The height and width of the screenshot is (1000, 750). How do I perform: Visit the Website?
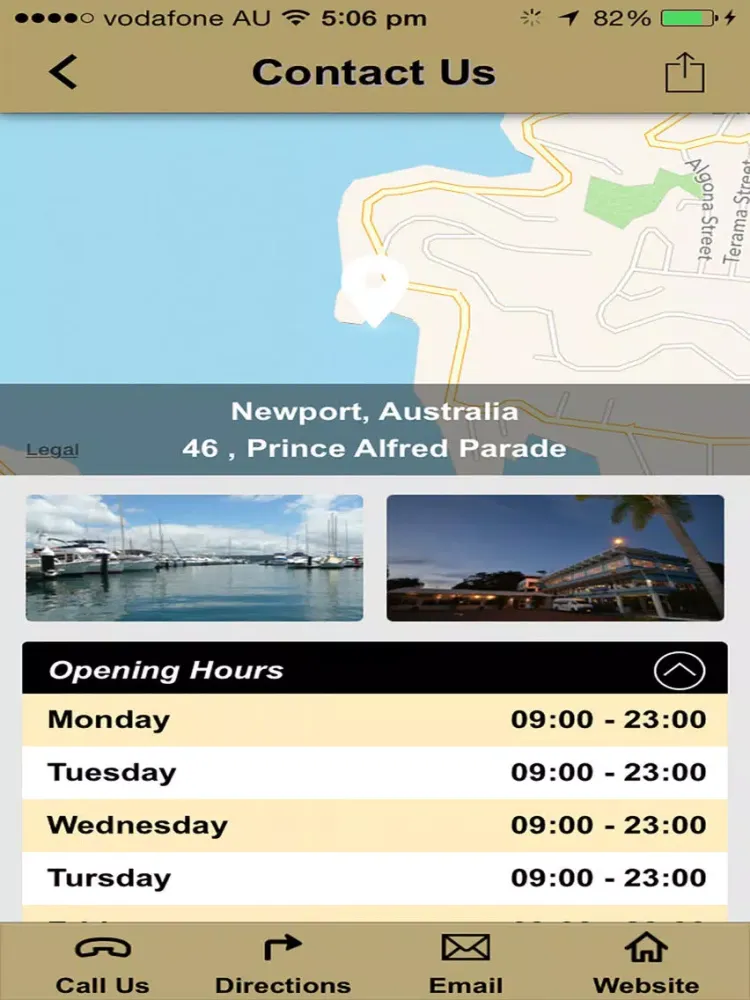646,965
